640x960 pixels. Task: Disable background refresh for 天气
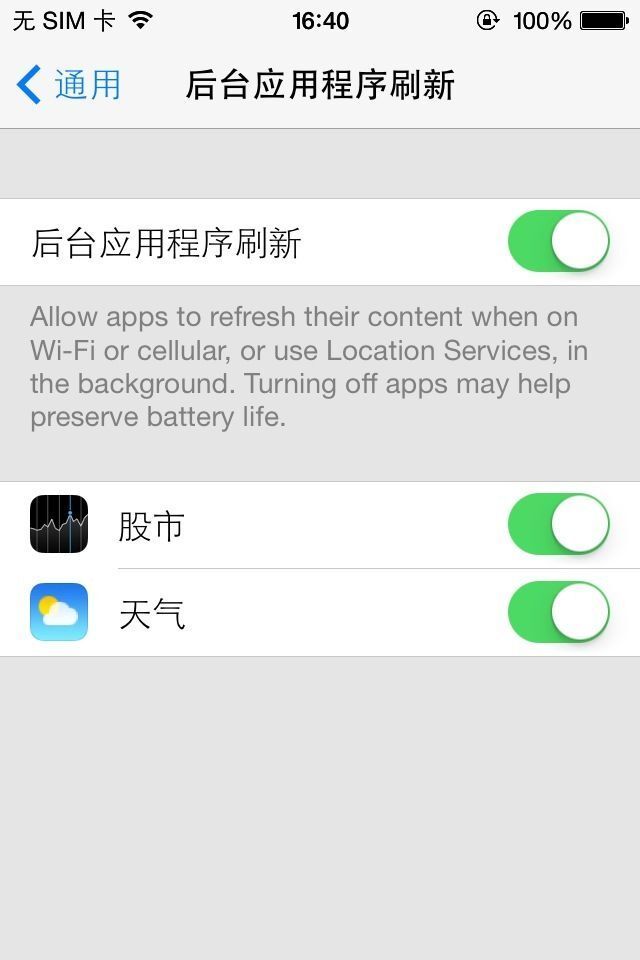pos(558,612)
